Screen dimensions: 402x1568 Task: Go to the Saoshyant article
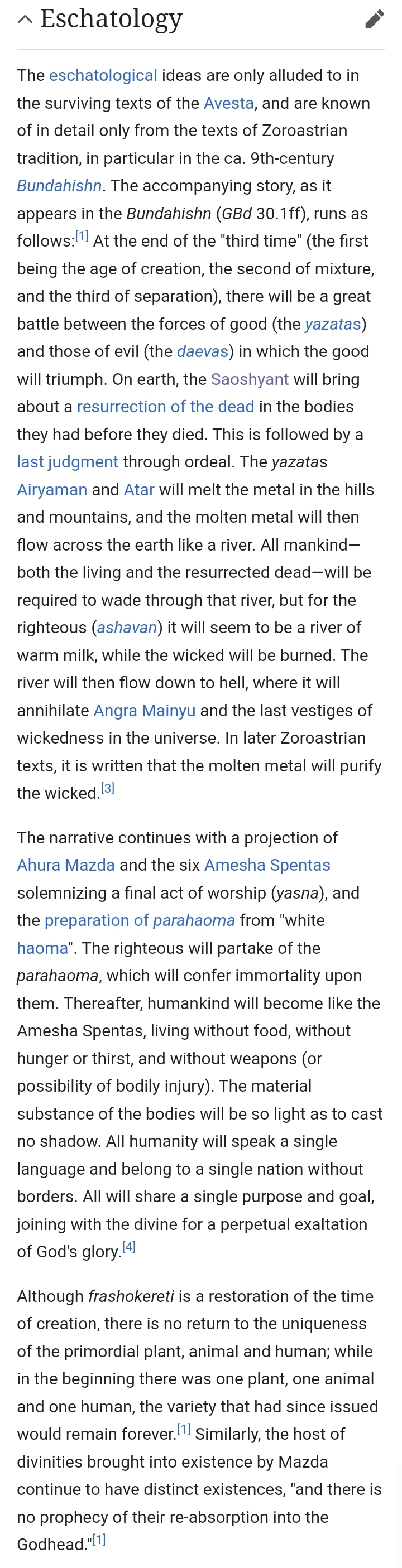click(x=250, y=379)
